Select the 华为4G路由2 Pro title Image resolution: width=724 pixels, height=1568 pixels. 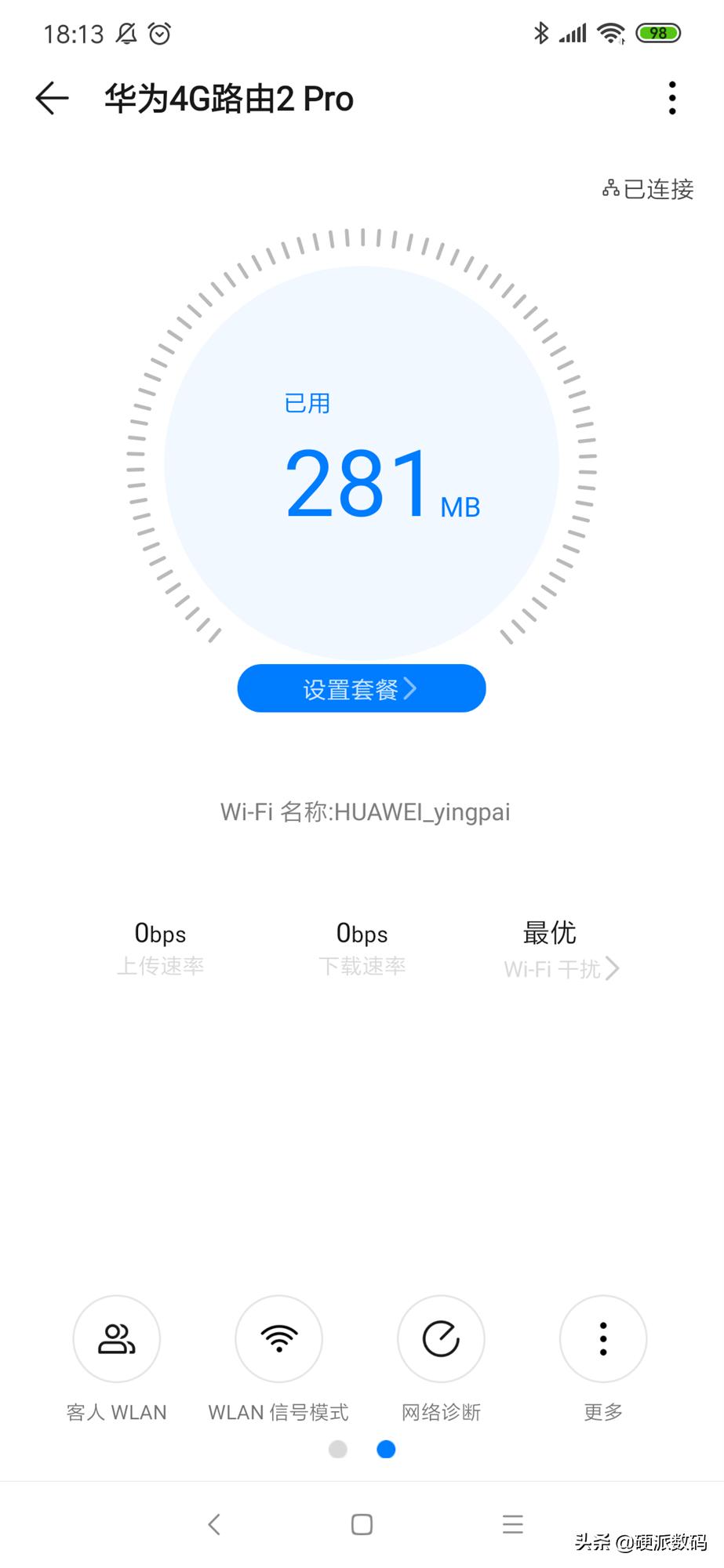click(229, 98)
